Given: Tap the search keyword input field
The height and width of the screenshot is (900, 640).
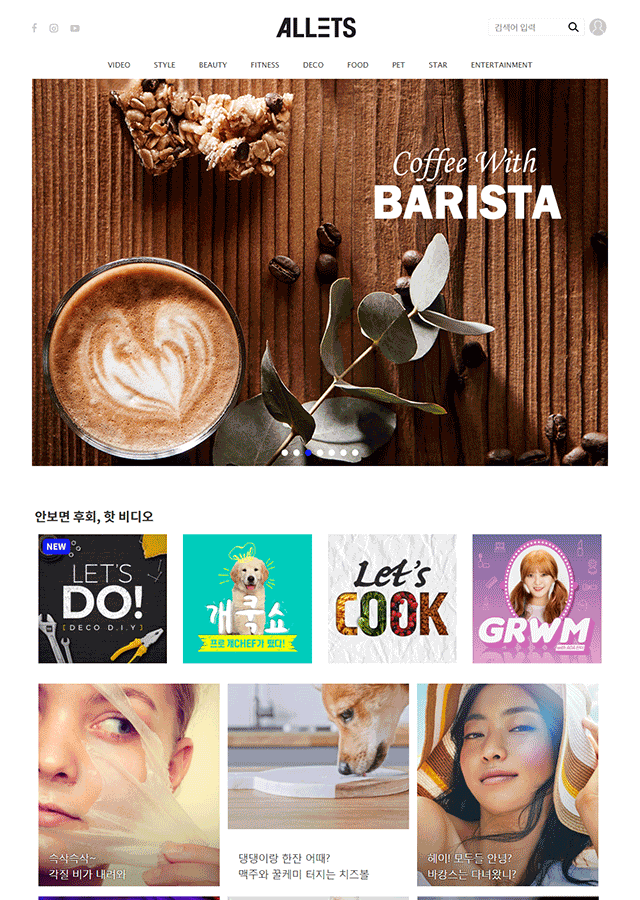Looking at the screenshot, I should [x=526, y=28].
